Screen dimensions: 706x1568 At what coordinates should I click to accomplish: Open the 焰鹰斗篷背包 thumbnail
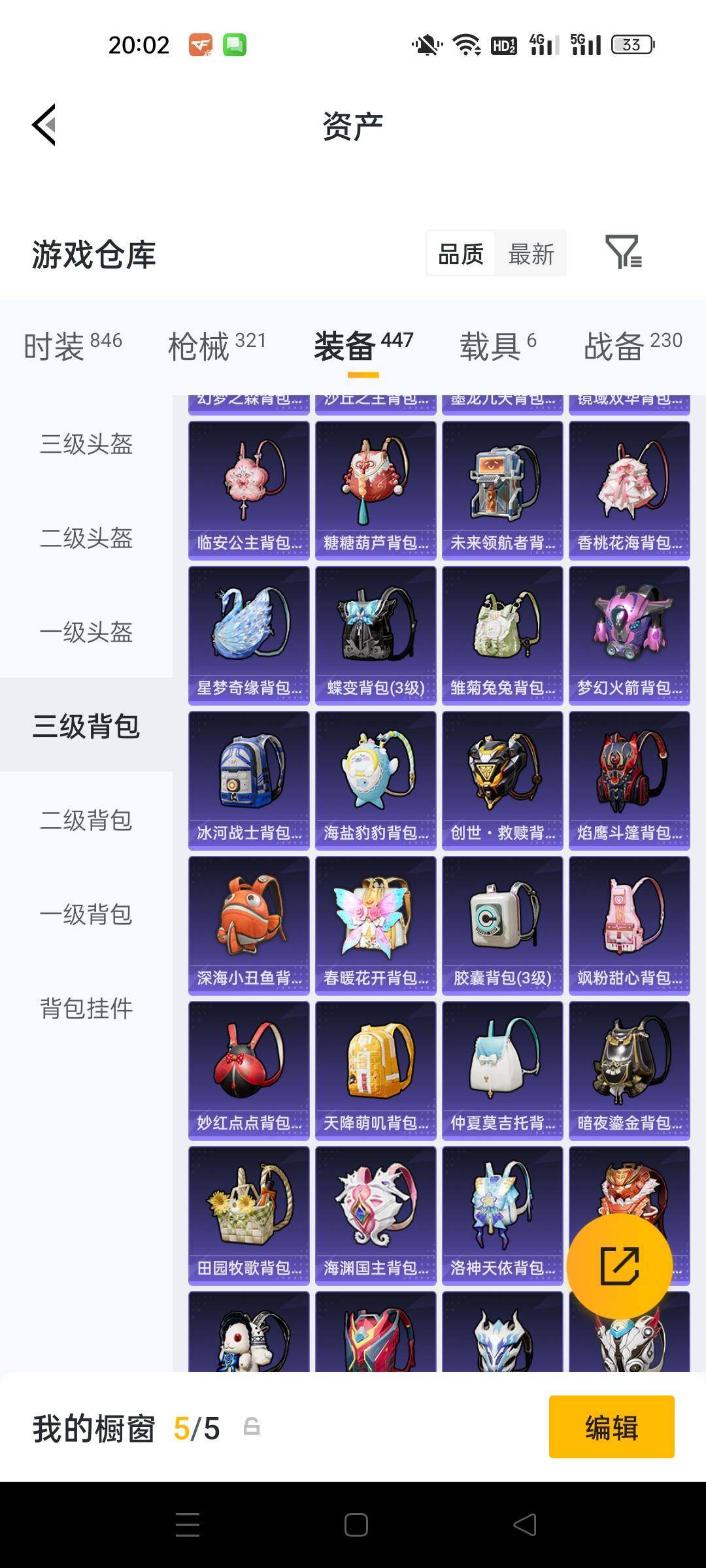(629, 779)
